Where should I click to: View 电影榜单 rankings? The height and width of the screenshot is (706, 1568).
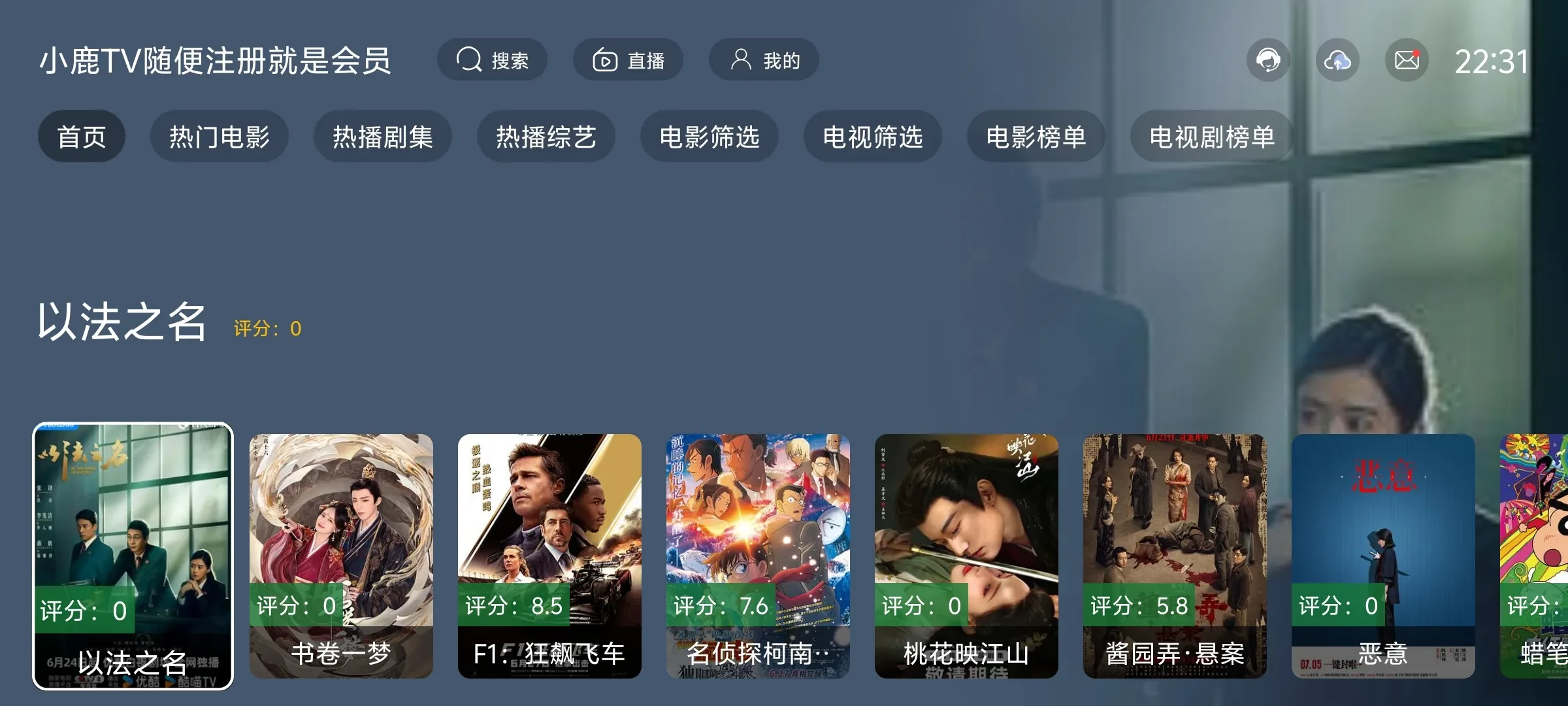click(x=1036, y=137)
